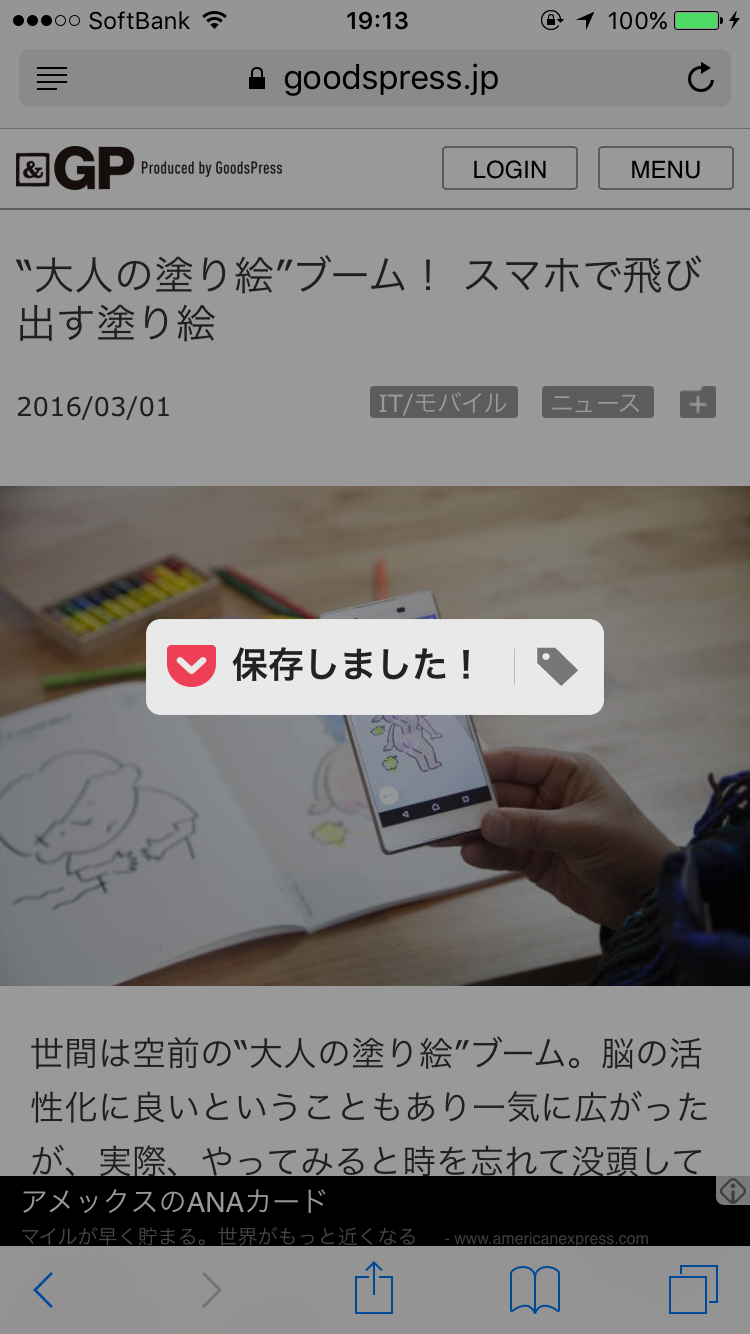Viewport: 750px width, 1334px height.
Task: Go back to the previous page
Action: [43, 1290]
